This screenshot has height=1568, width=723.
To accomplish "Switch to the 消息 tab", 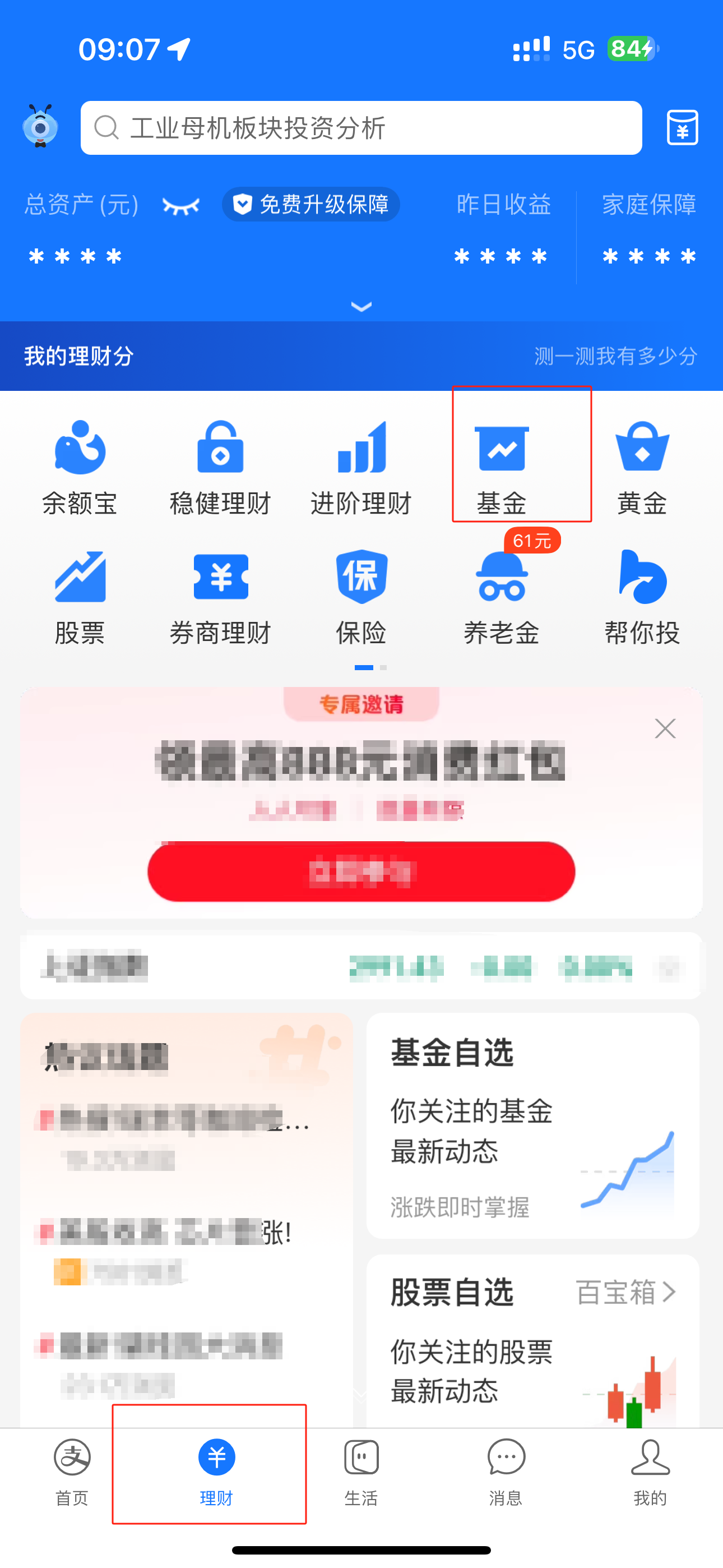I will (505, 1472).
